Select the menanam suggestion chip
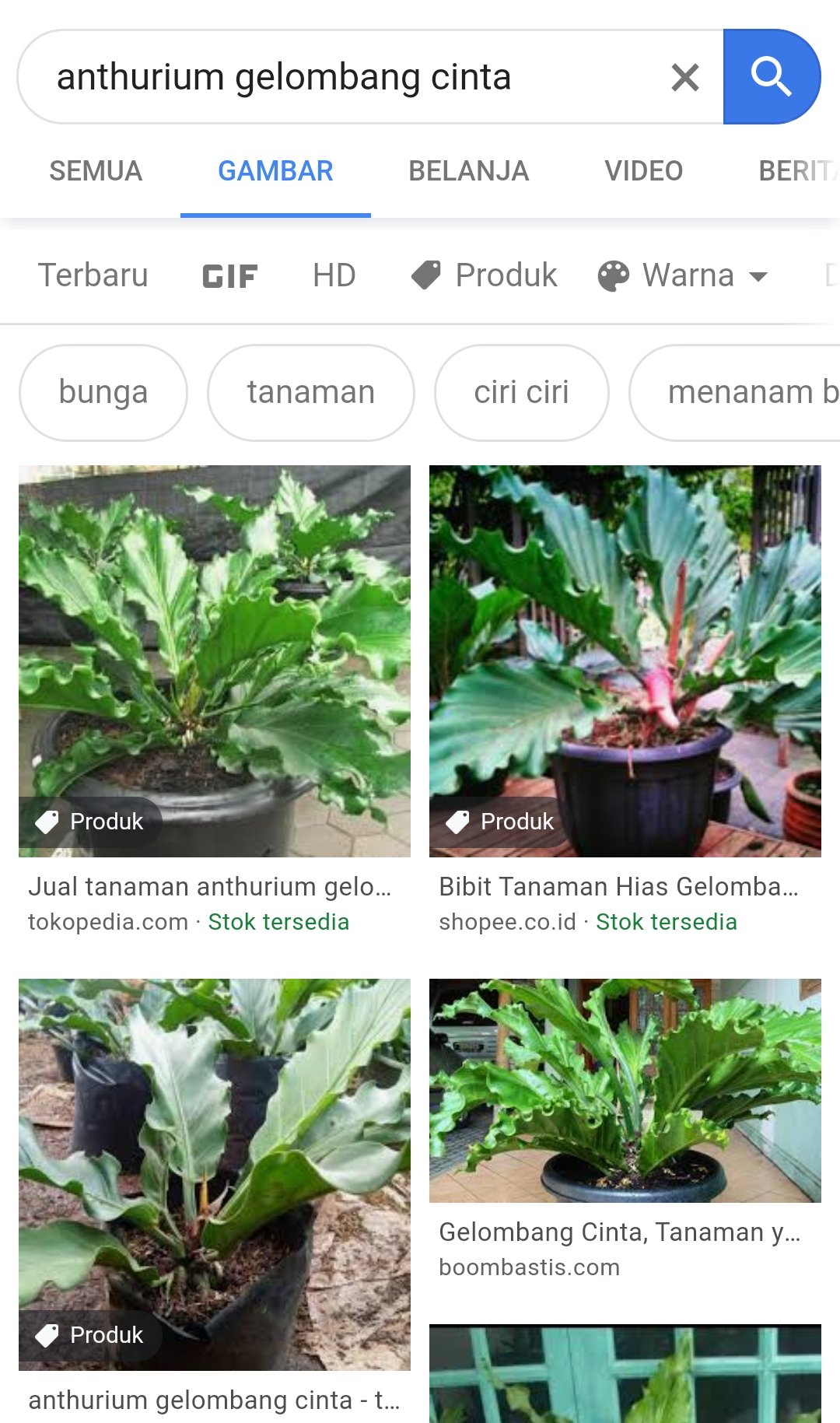Image resolution: width=840 pixels, height=1423 pixels. [735, 392]
